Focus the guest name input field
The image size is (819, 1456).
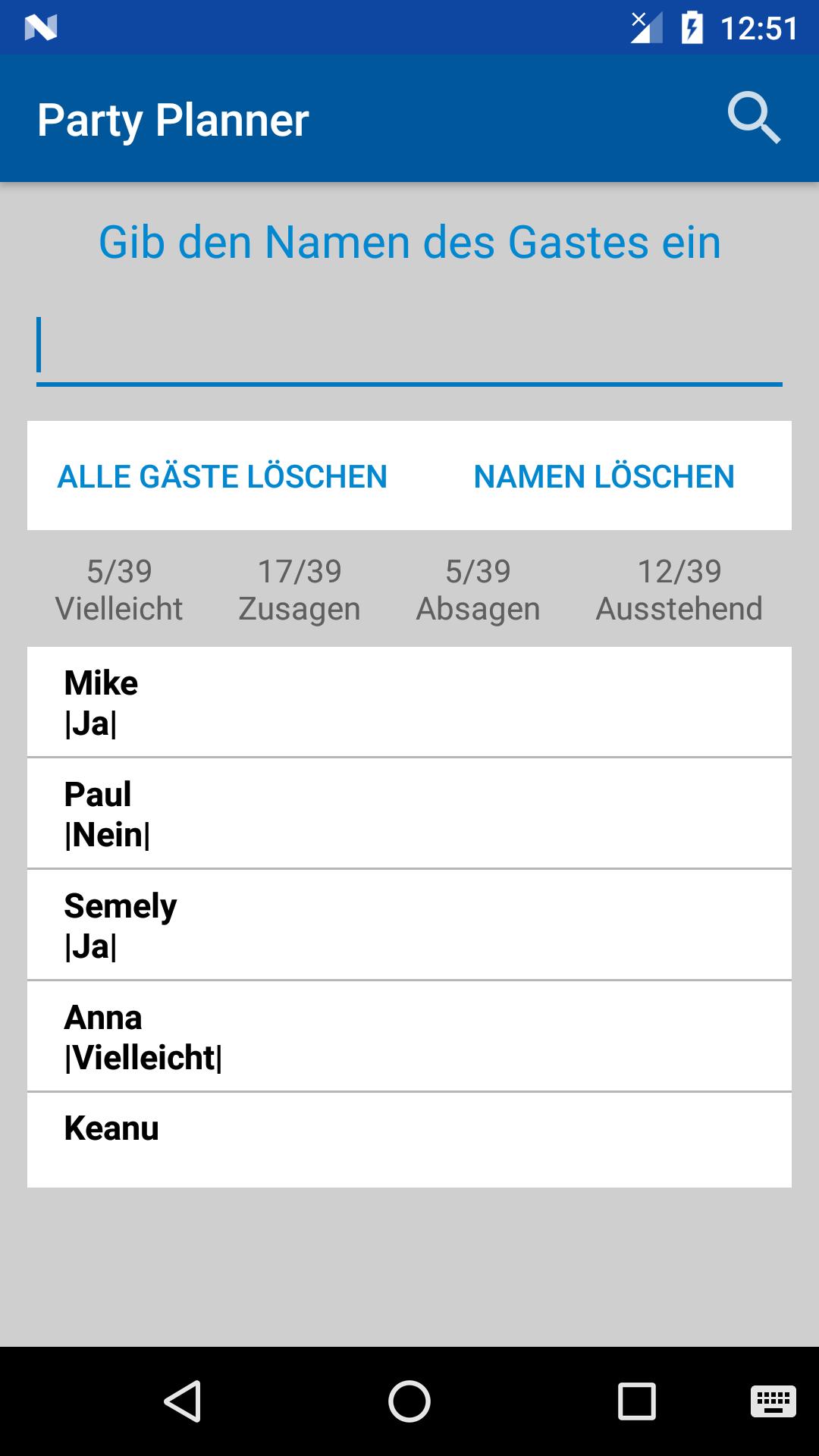(x=409, y=347)
